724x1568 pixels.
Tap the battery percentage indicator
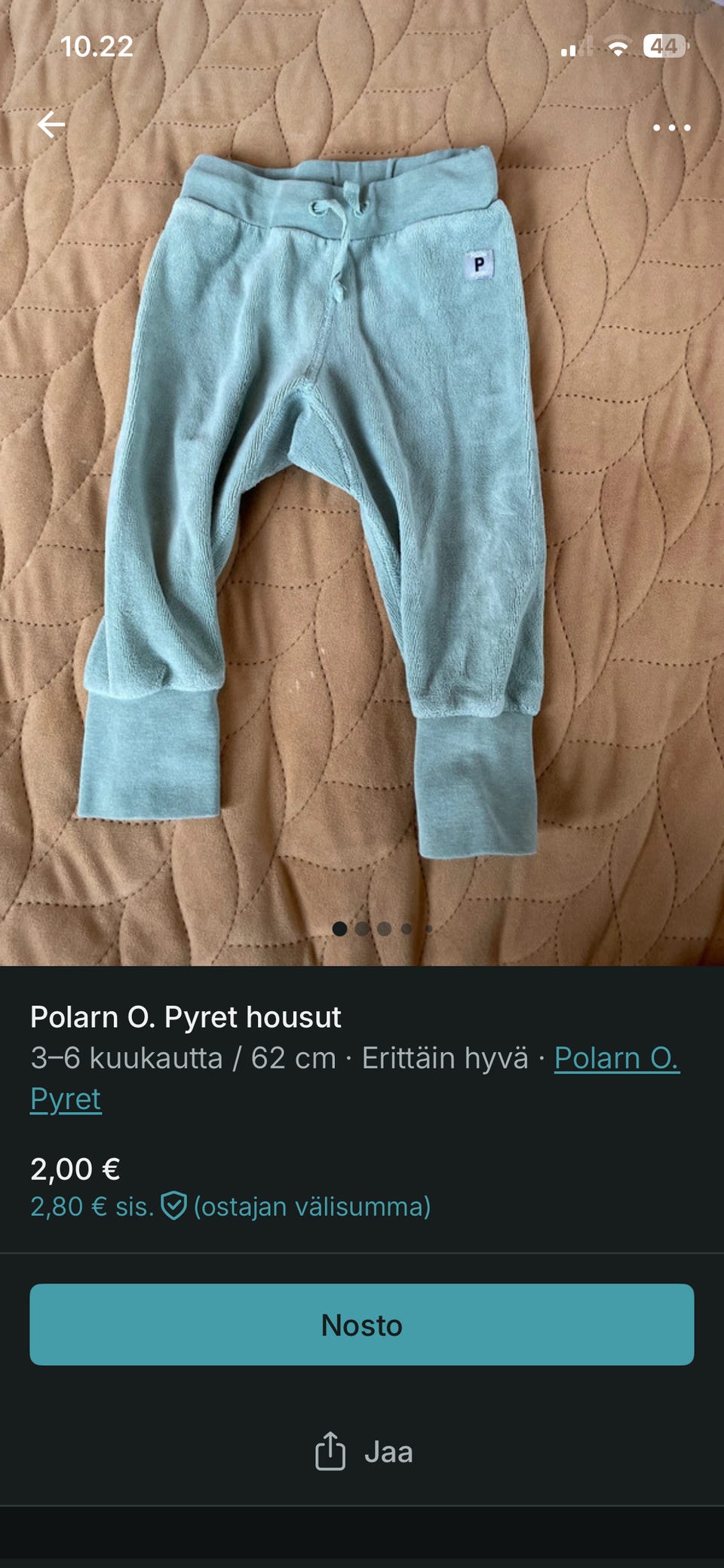click(667, 47)
